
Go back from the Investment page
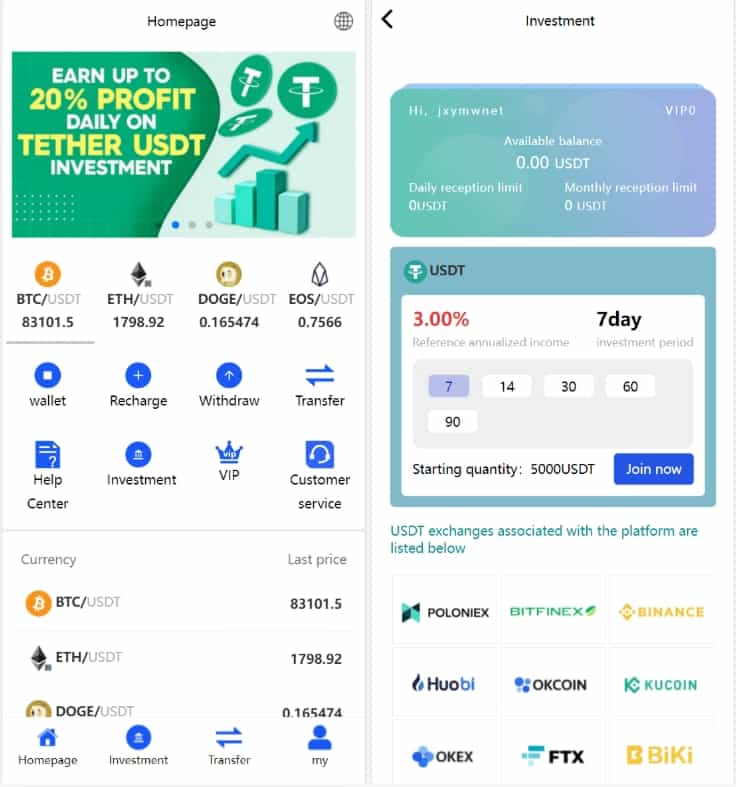pyautogui.click(x=388, y=19)
